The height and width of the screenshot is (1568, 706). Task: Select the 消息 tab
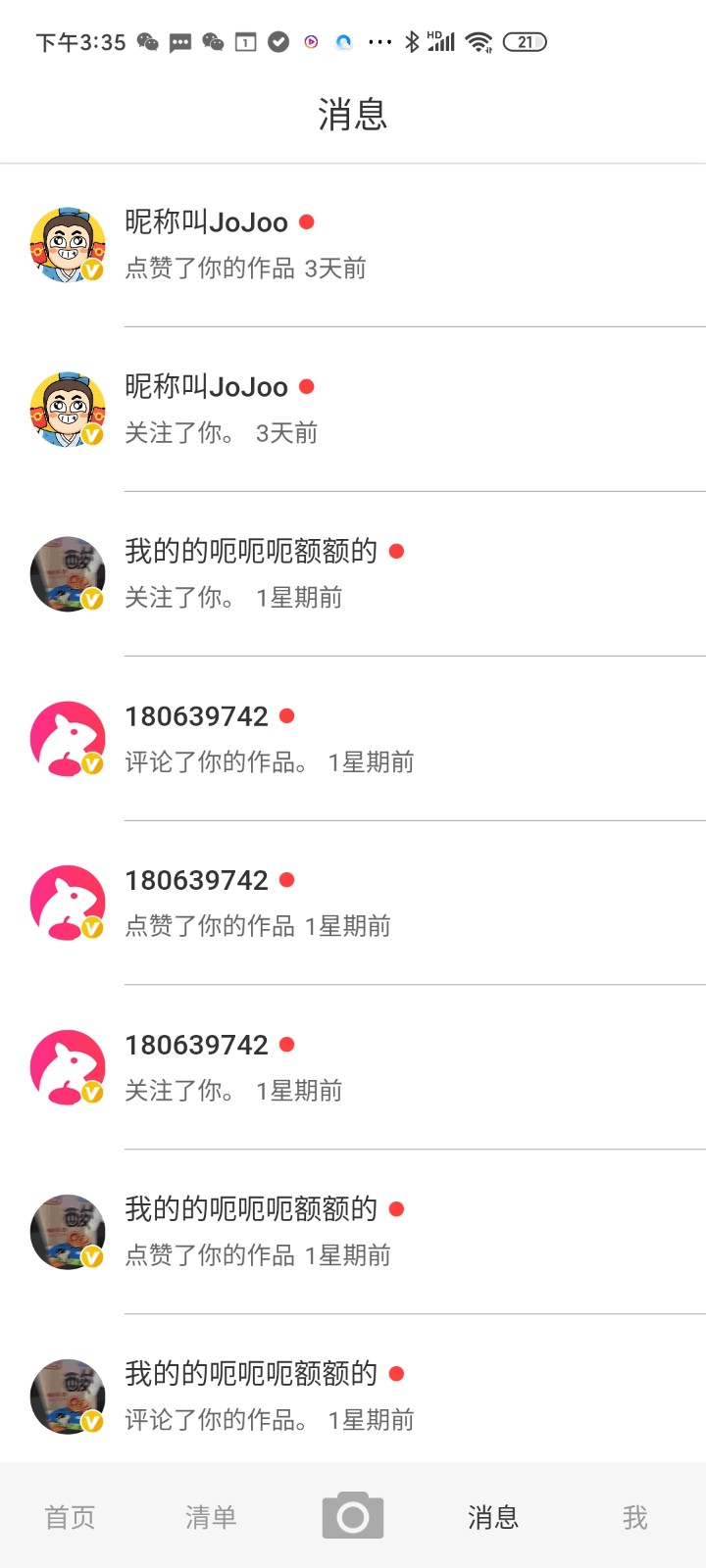pos(493,1517)
